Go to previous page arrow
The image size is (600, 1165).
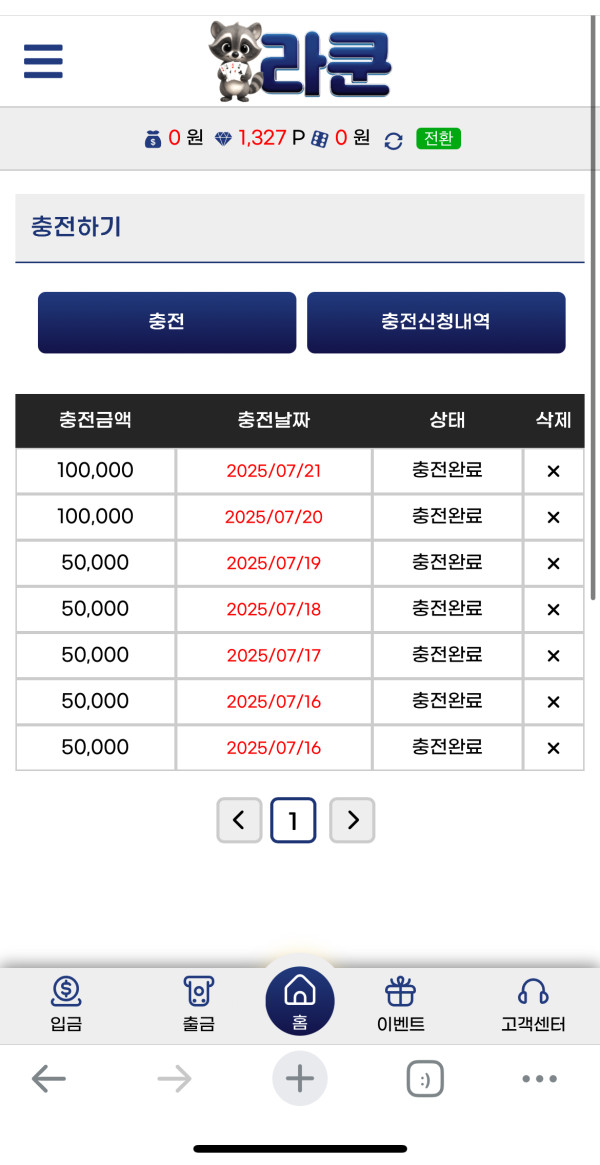coord(239,820)
